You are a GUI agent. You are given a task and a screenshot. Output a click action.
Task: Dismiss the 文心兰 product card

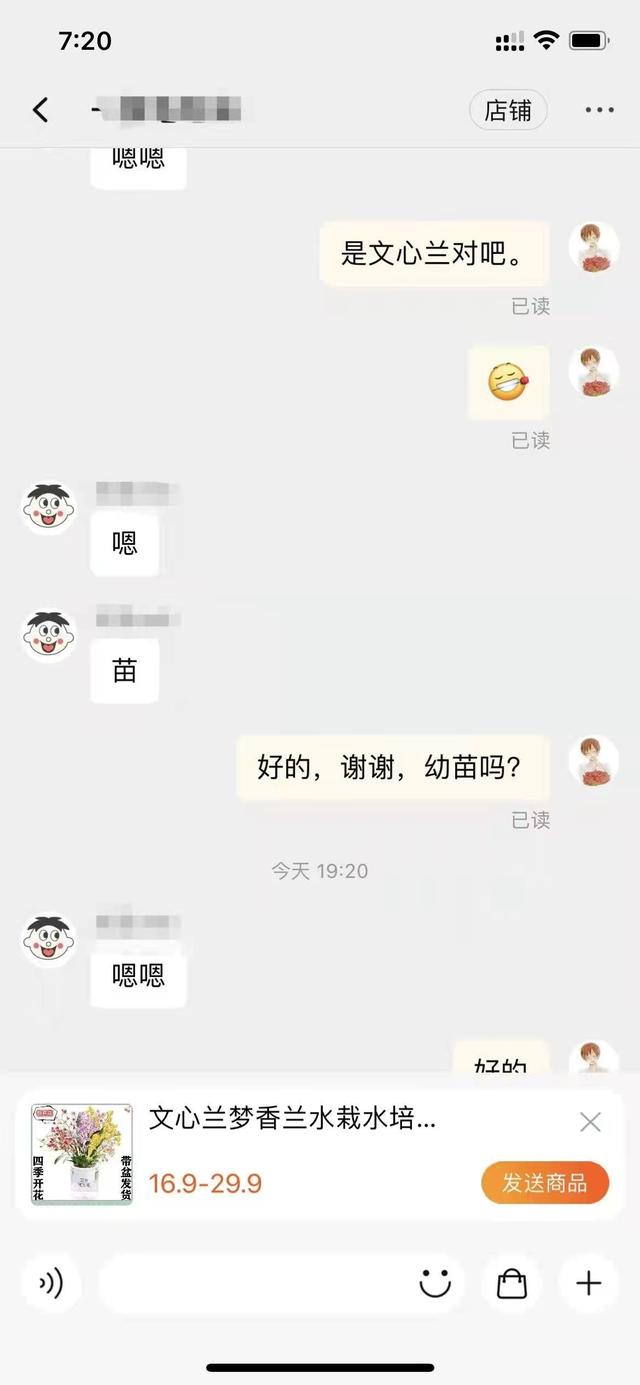click(590, 1122)
